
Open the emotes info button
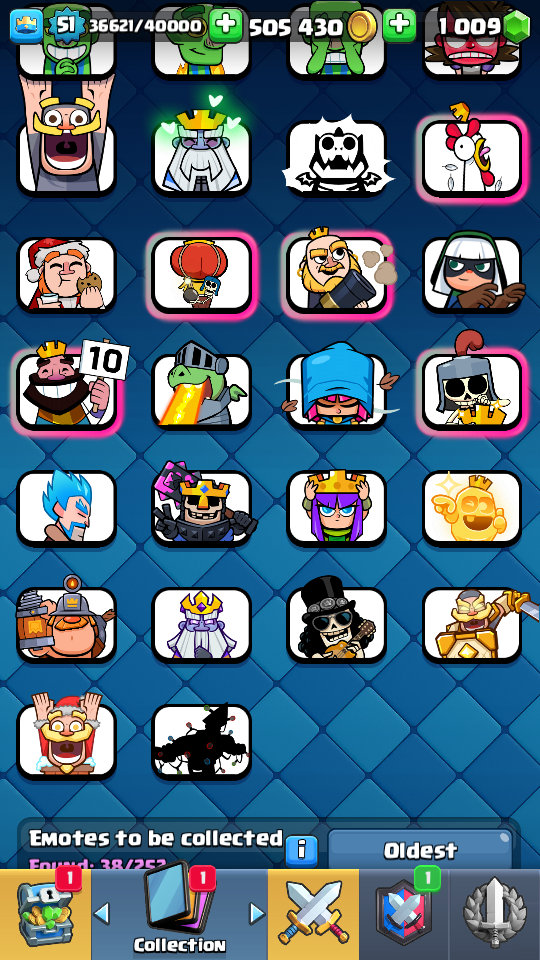(x=302, y=849)
